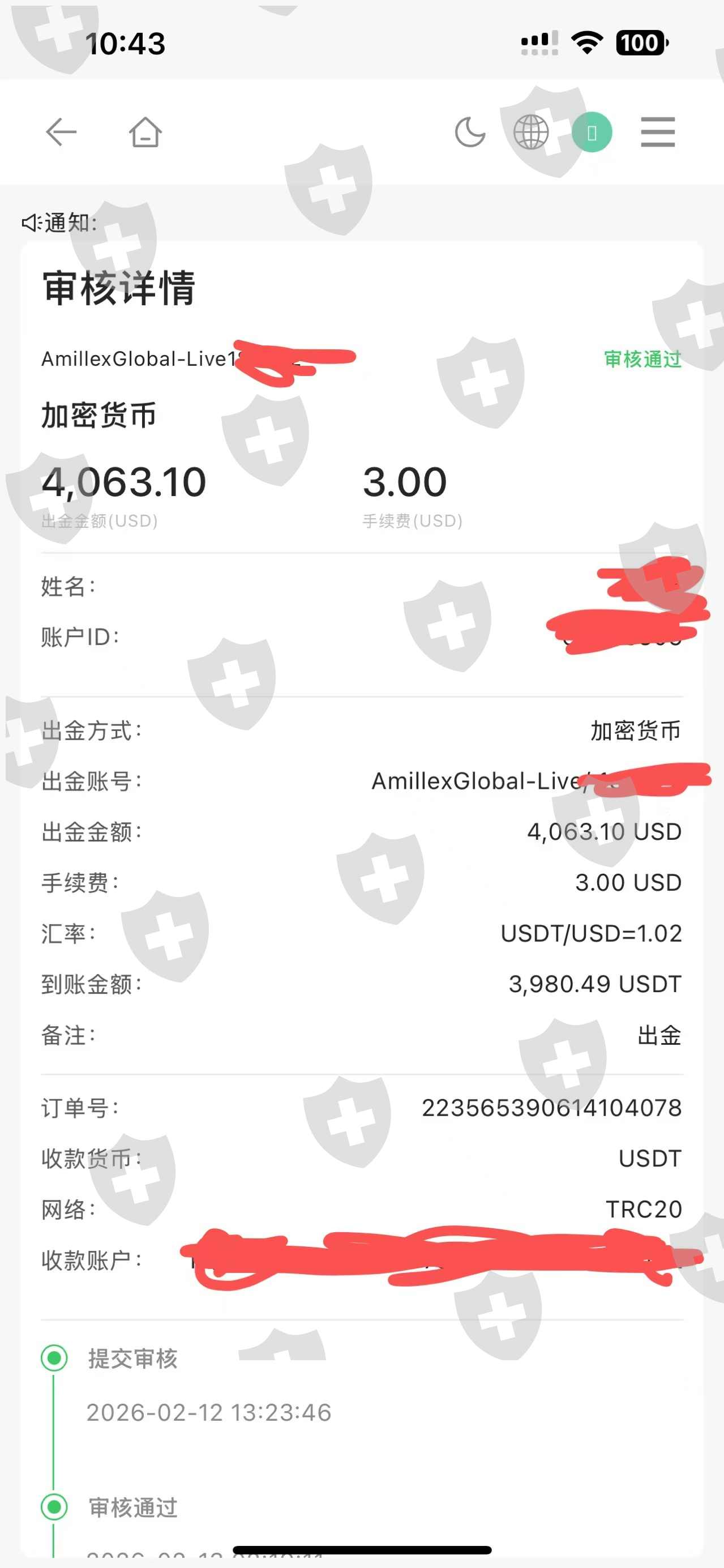Open the home page icon
The image size is (724, 1568).
pyautogui.click(x=145, y=132)
